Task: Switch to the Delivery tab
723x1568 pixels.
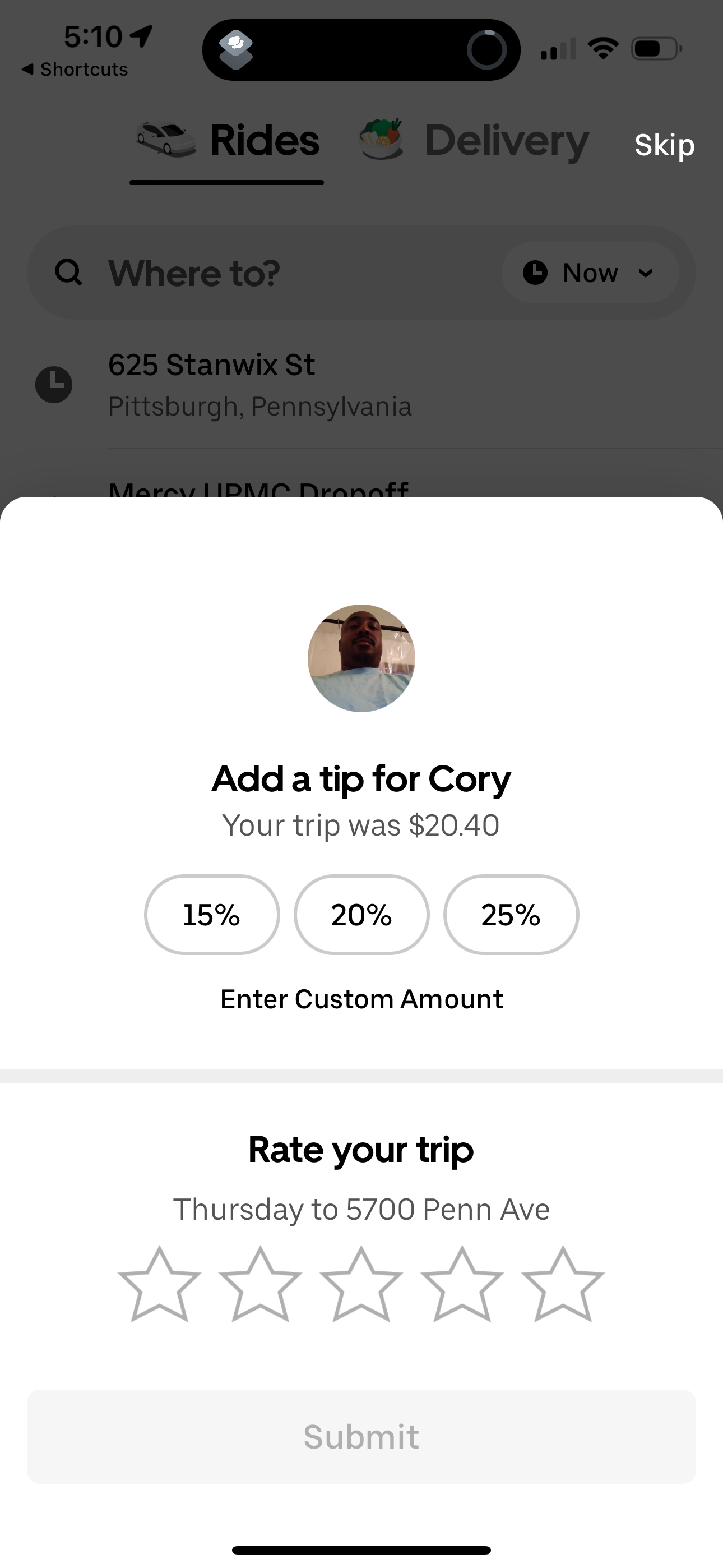Action: point(505,140)
